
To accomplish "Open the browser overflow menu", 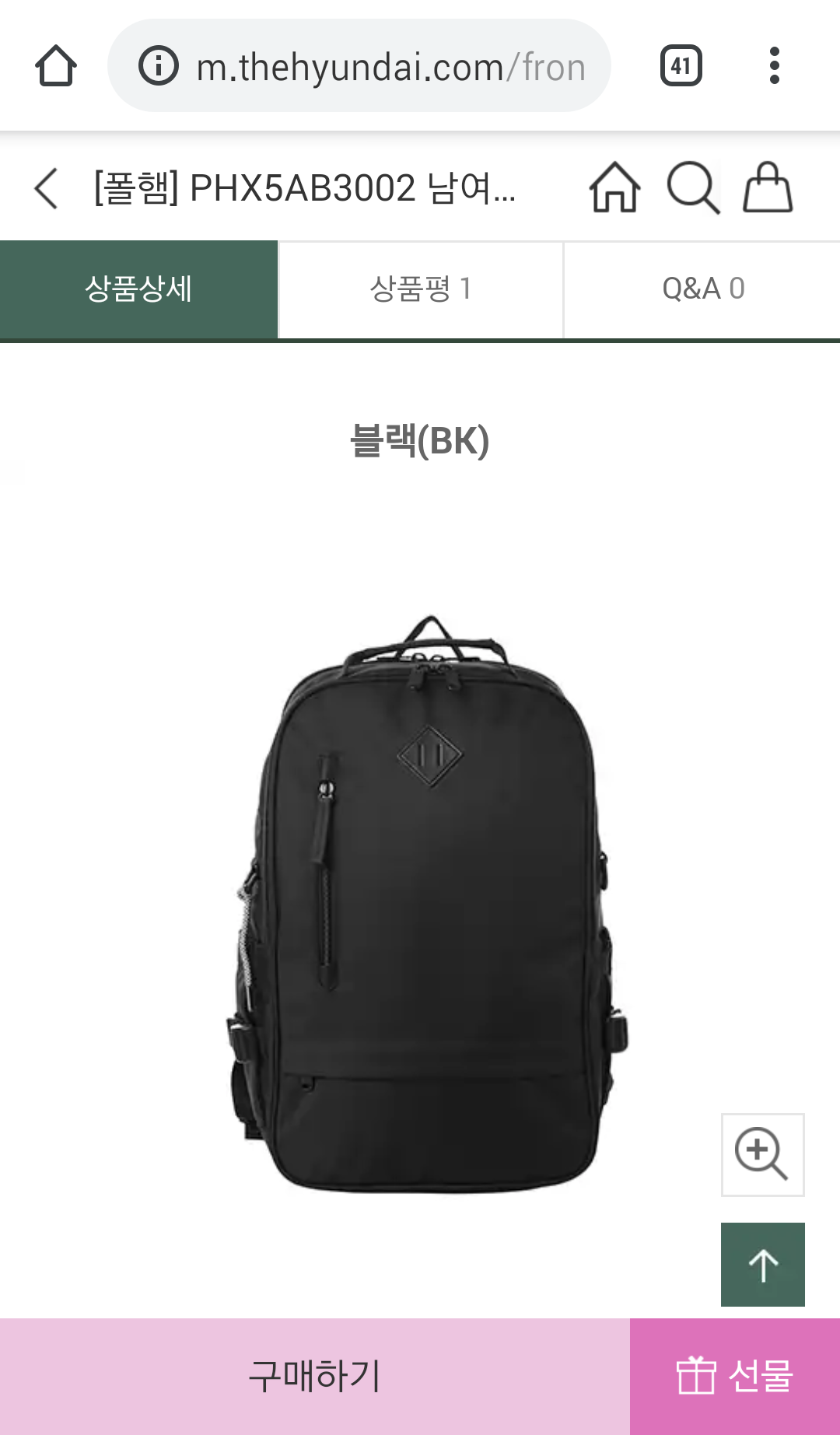I will (774, 66).
